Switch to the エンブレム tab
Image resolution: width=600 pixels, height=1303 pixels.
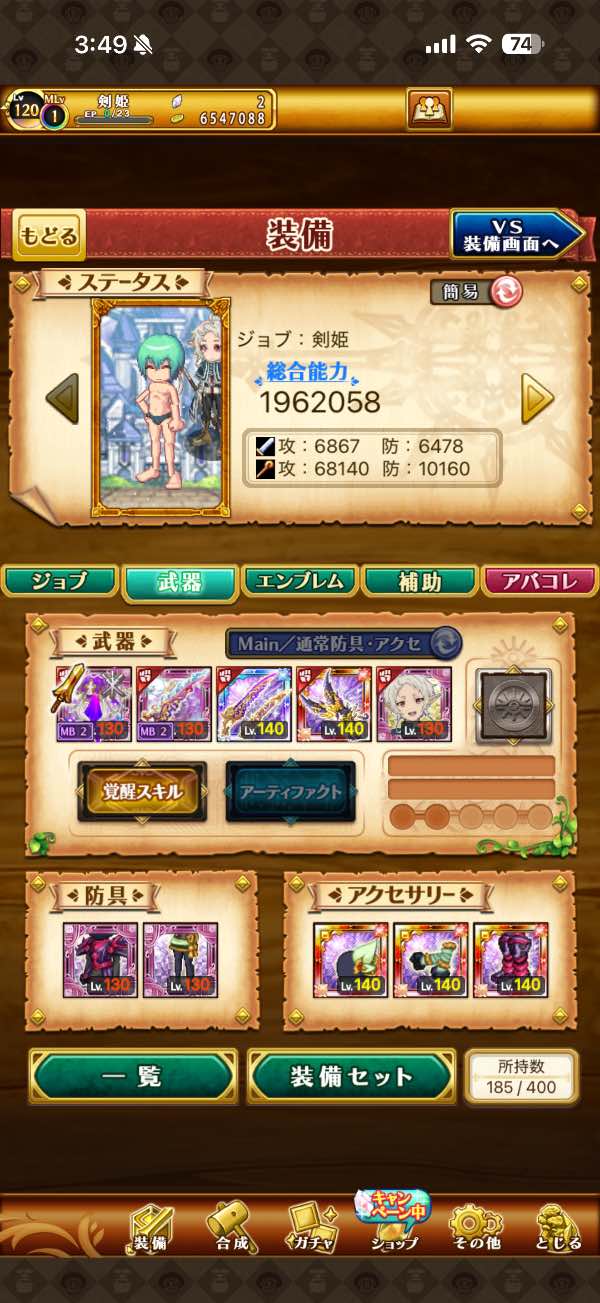coord(298,581)
